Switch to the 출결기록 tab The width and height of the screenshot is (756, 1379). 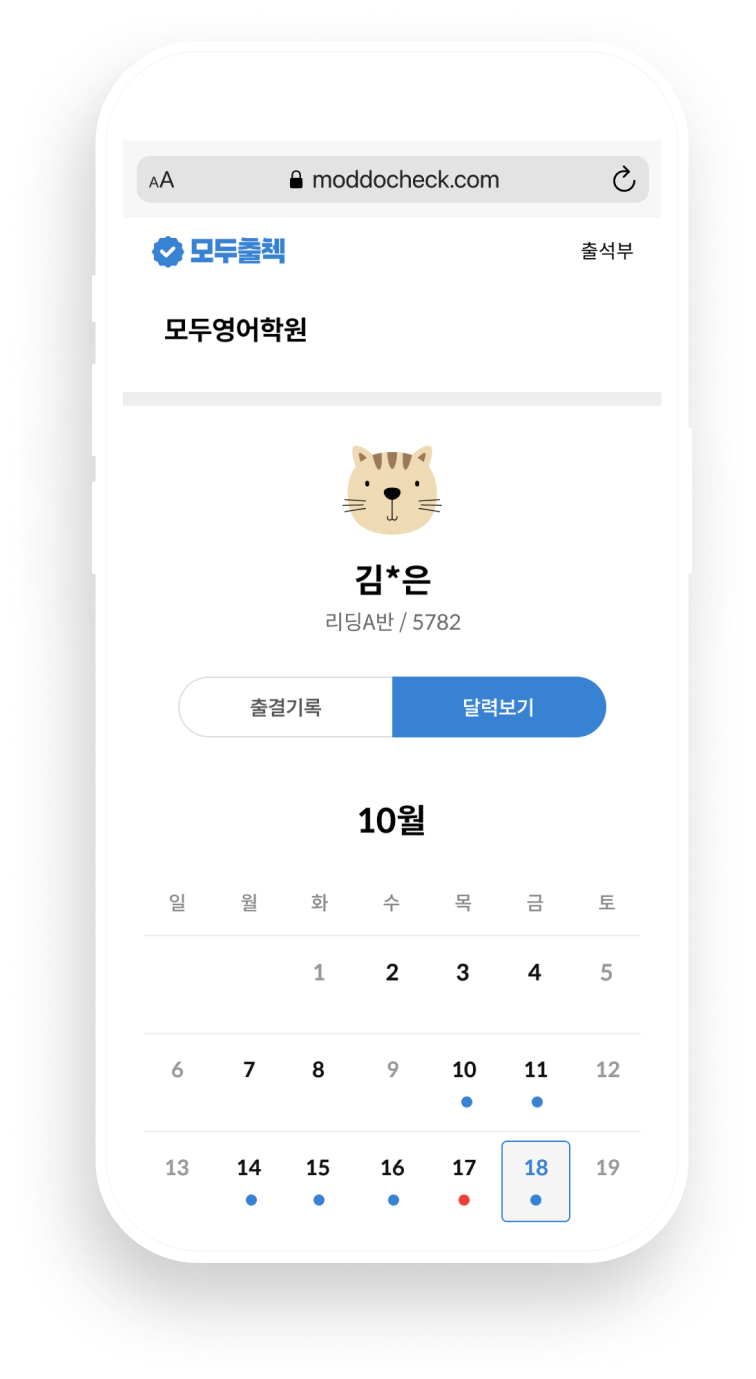(x=286, y=707)
